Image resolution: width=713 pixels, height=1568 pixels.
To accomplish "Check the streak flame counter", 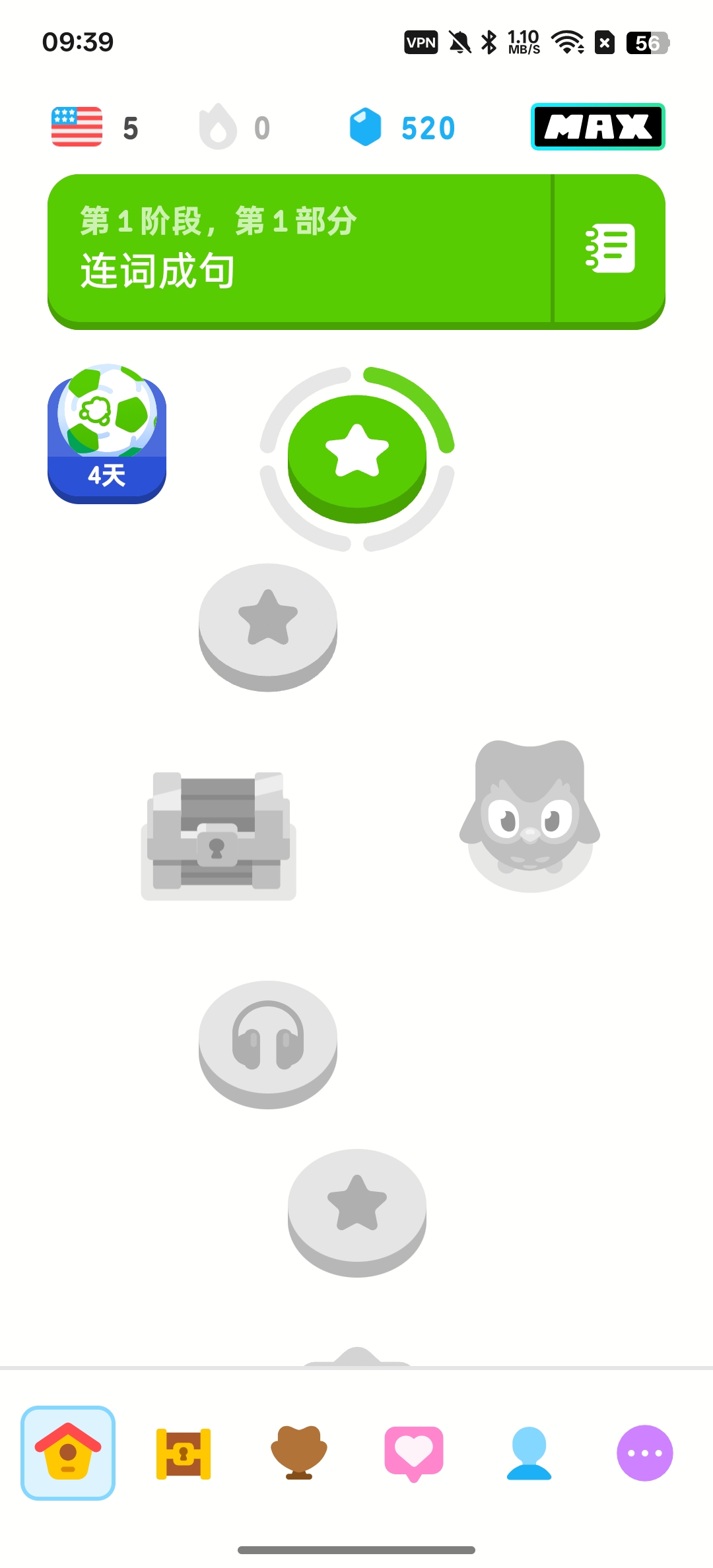I will pyautogui.click(x=235, y=127).
